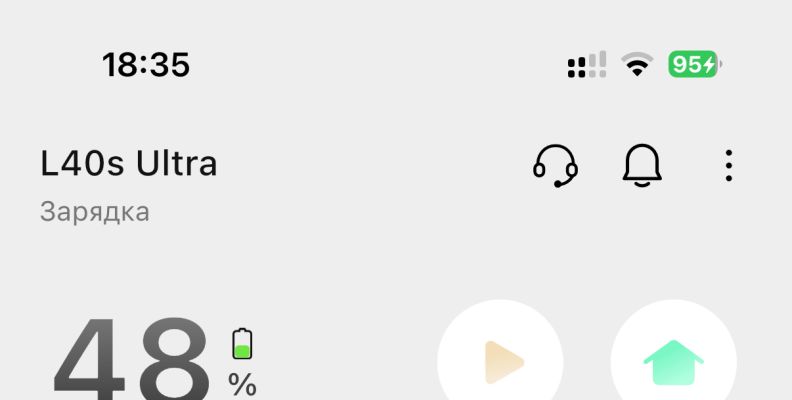
Task: Open the notifications bell
Action: [642, 166]
